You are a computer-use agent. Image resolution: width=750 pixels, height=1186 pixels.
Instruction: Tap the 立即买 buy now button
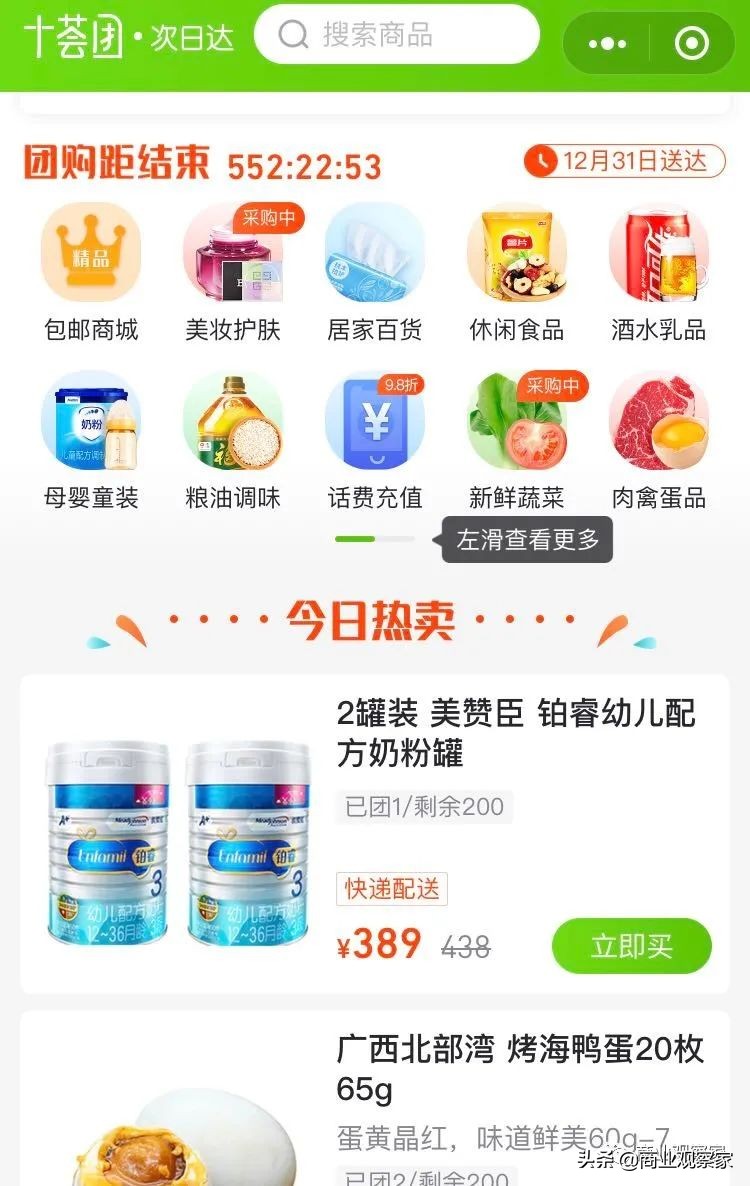632,945
